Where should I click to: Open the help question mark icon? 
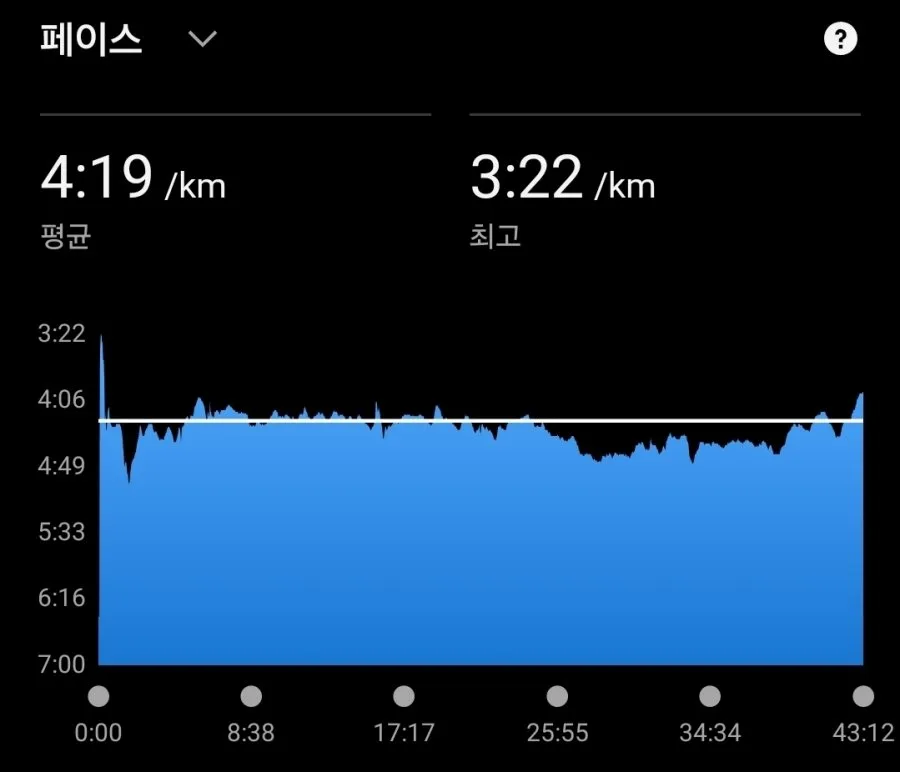pos(840,39)
